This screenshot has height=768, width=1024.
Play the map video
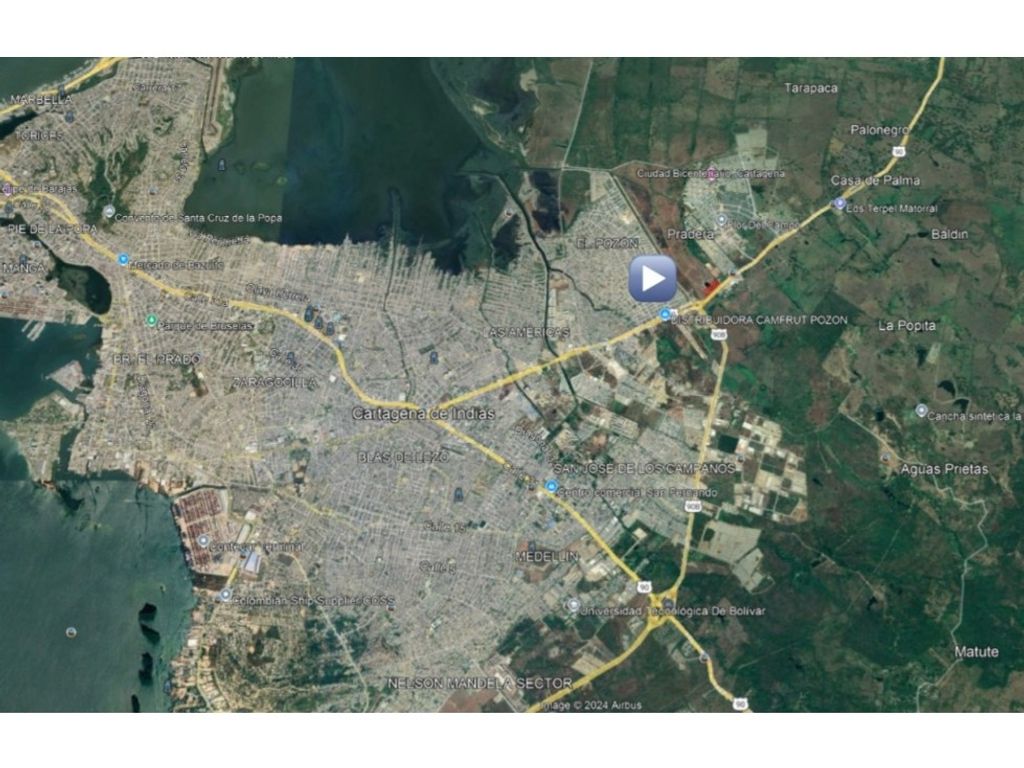point(652,278)
